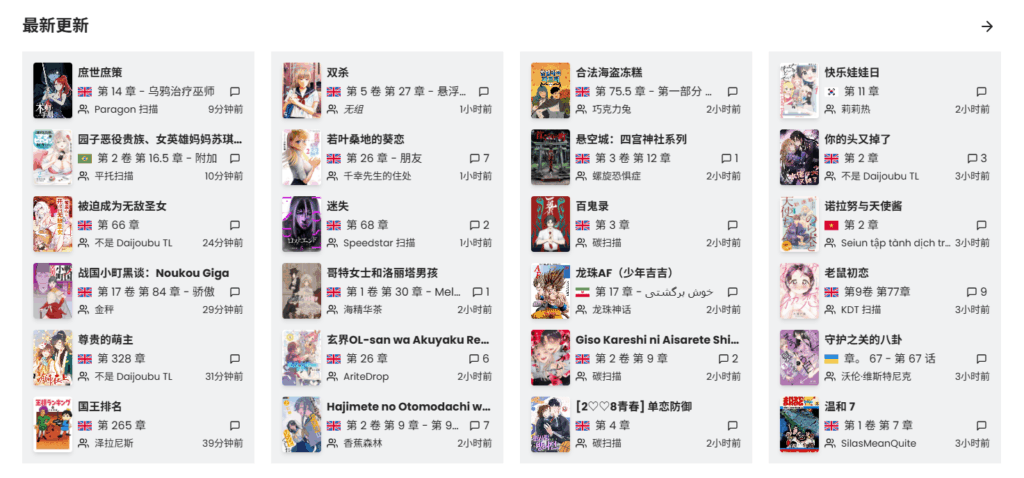Open the manga 合法海盗冻糕
This screenshot has height=478, width=1024.
(608, 72)
